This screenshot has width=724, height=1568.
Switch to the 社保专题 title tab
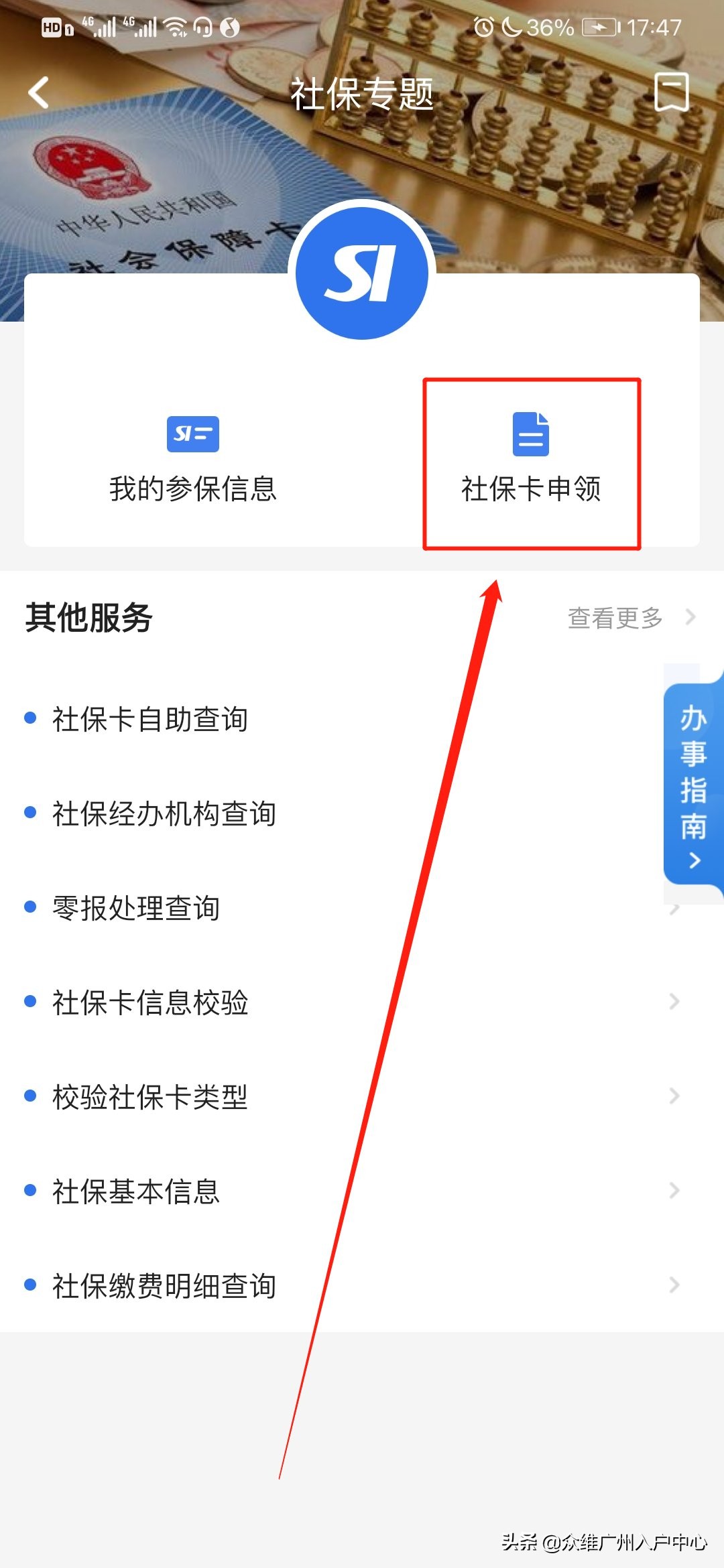362,94
